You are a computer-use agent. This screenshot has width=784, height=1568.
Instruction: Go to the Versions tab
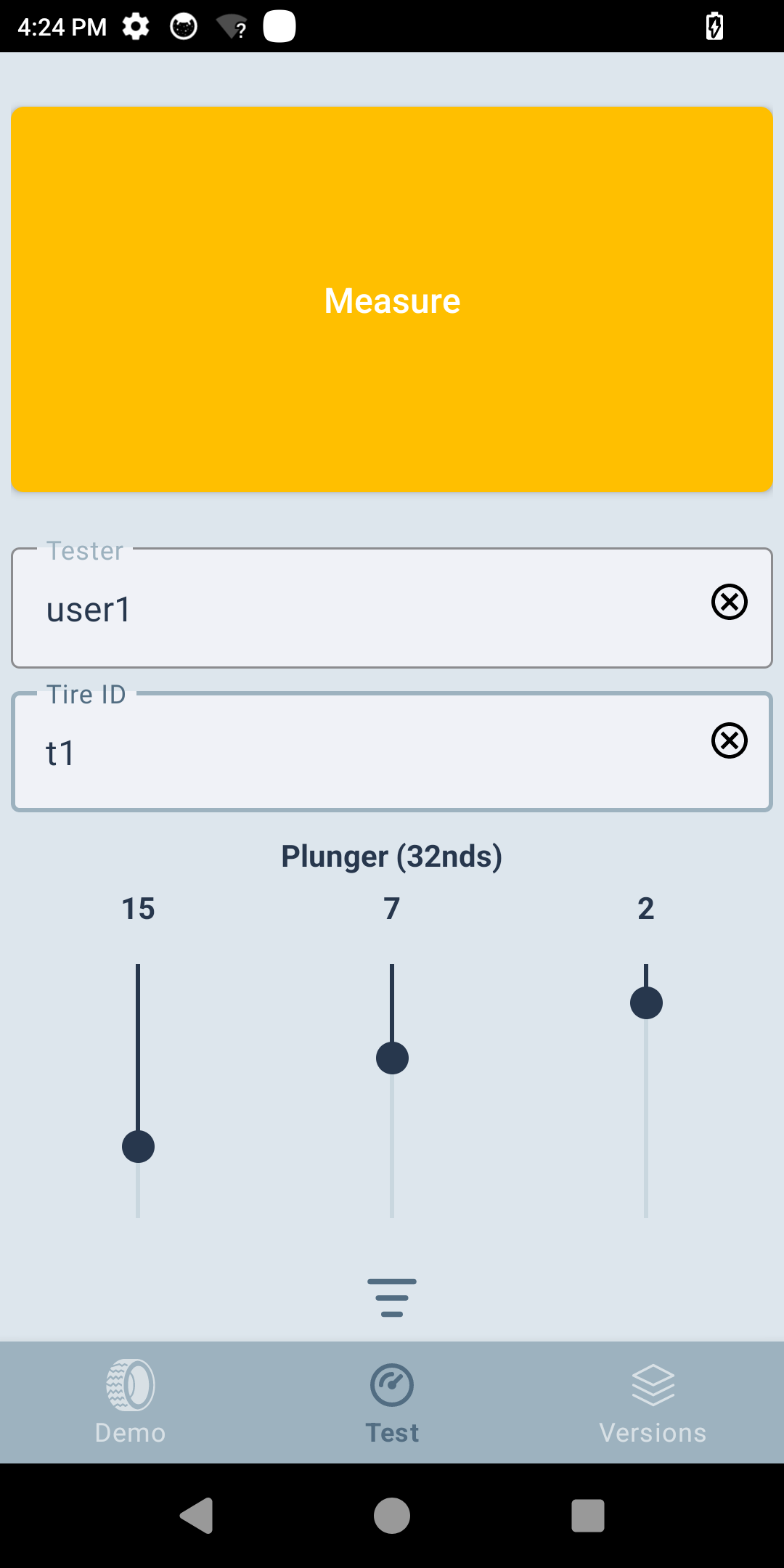[653, 1402]
